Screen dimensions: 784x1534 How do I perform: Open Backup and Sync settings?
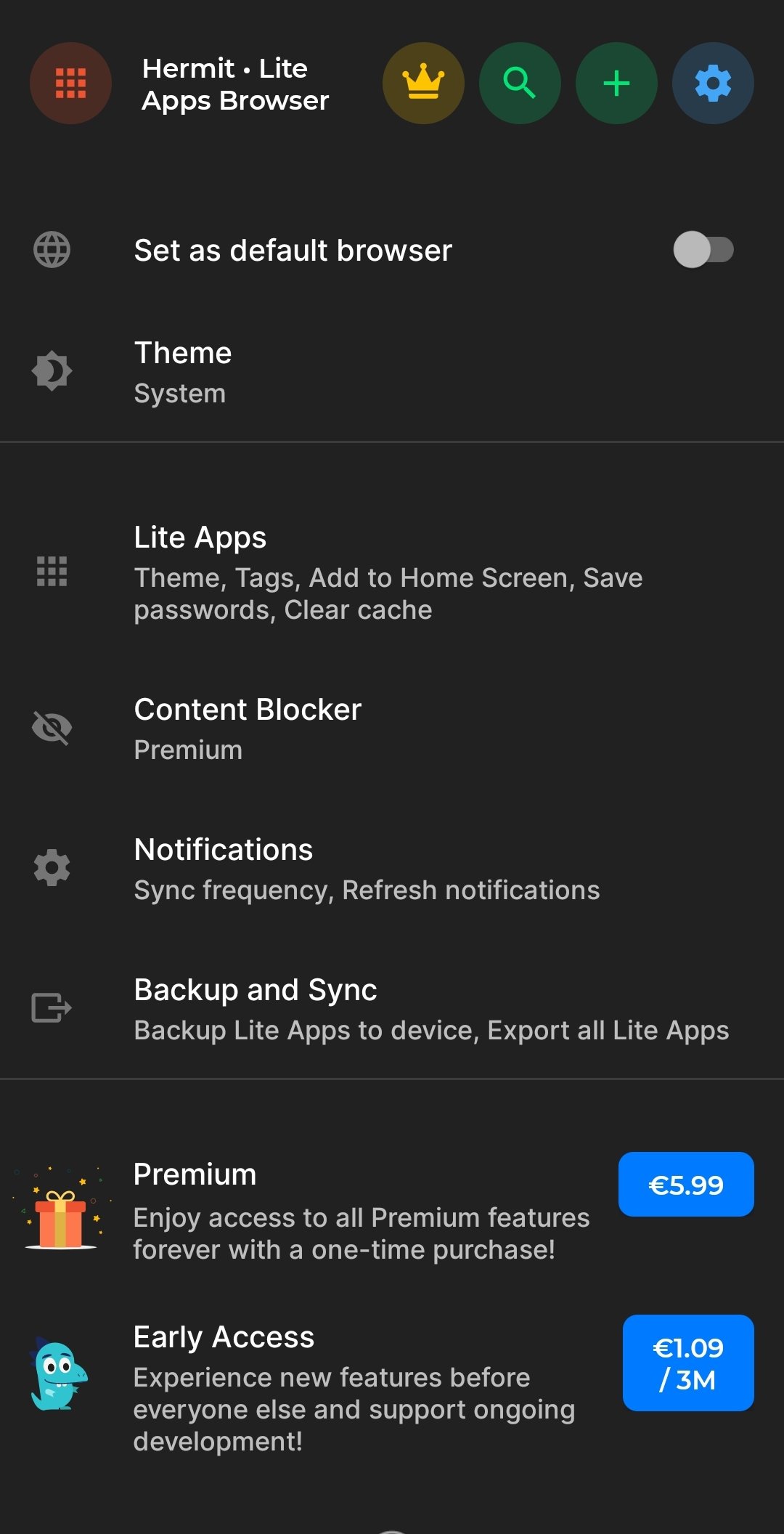tap(392, 1009)
